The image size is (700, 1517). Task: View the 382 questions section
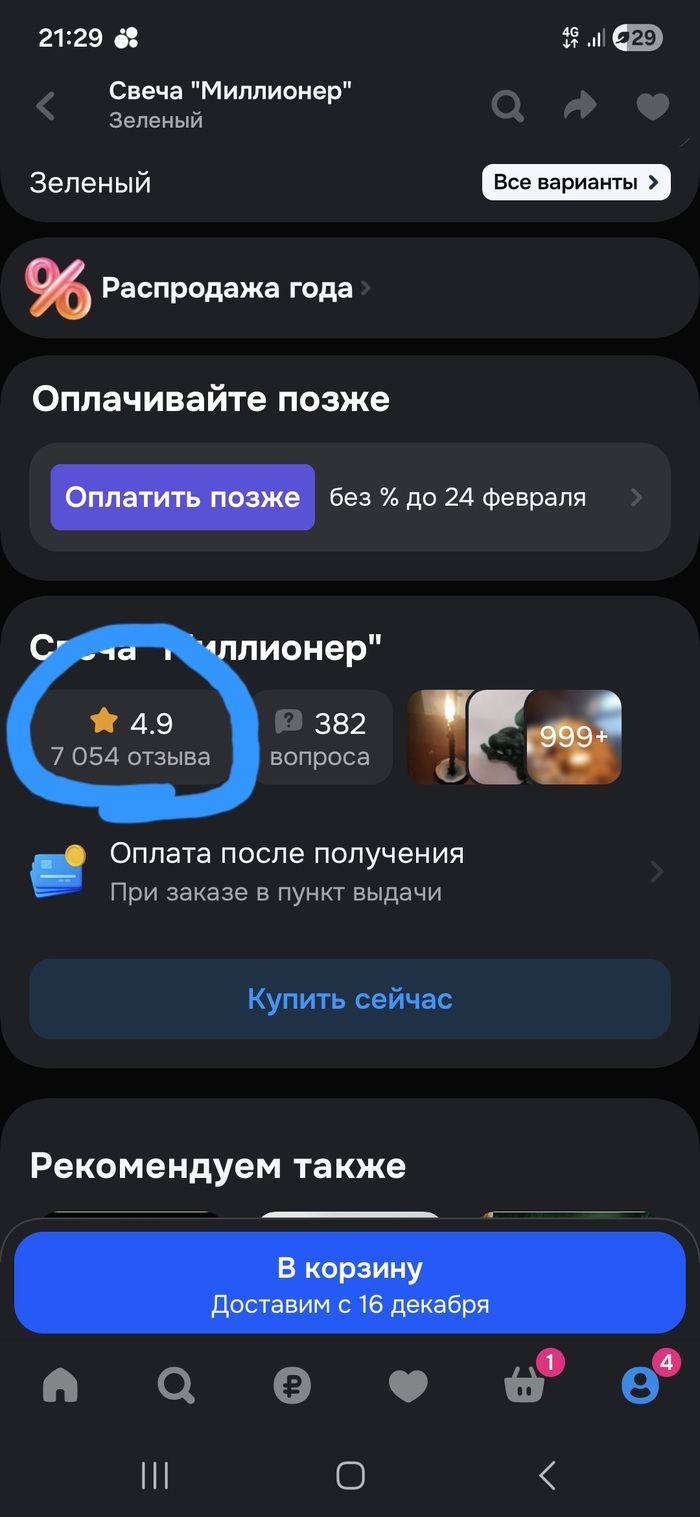(x=320, y=738)
